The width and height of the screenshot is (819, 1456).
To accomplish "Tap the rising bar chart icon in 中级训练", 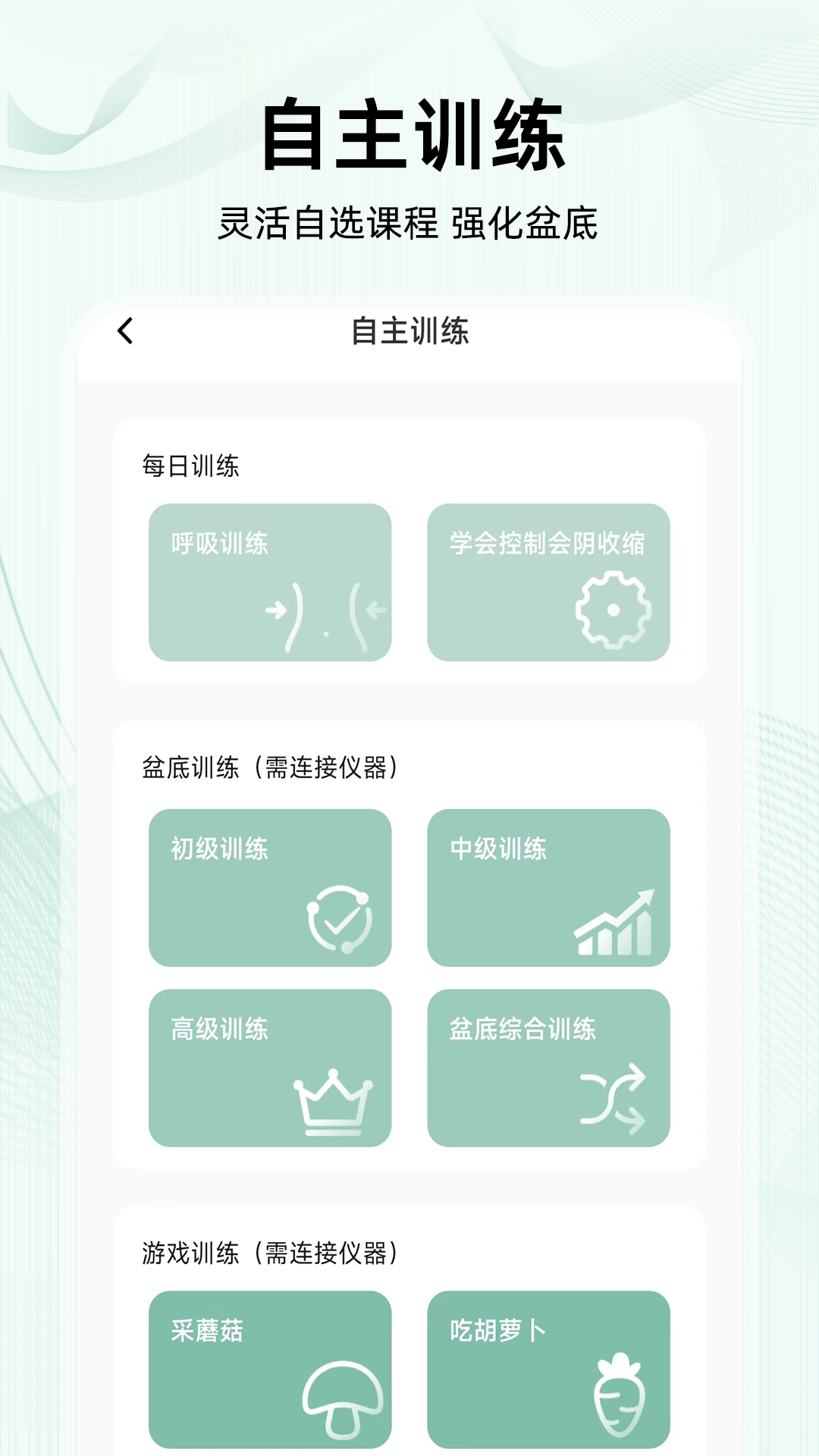I will point(614,921).
